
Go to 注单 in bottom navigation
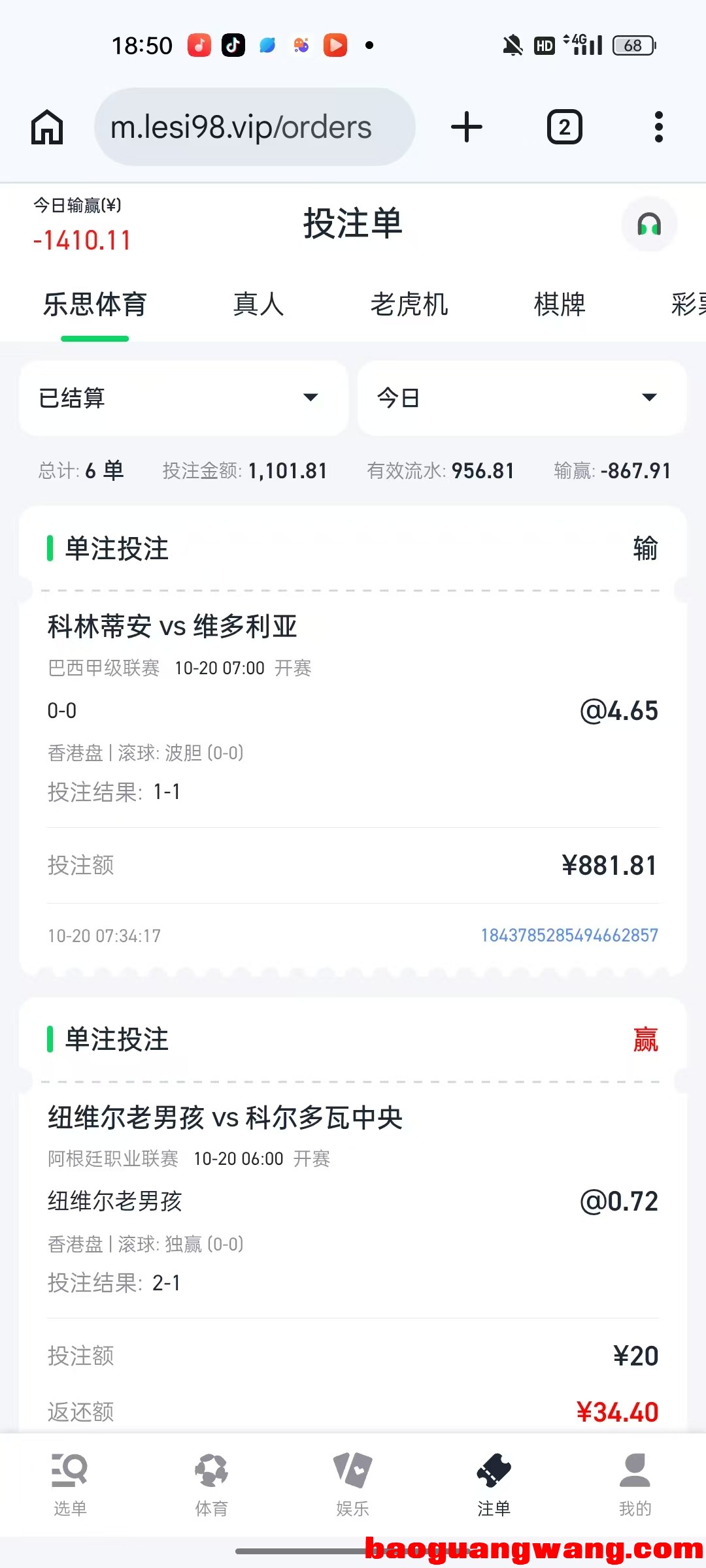pyautogui.click(x=494, y=1484)
